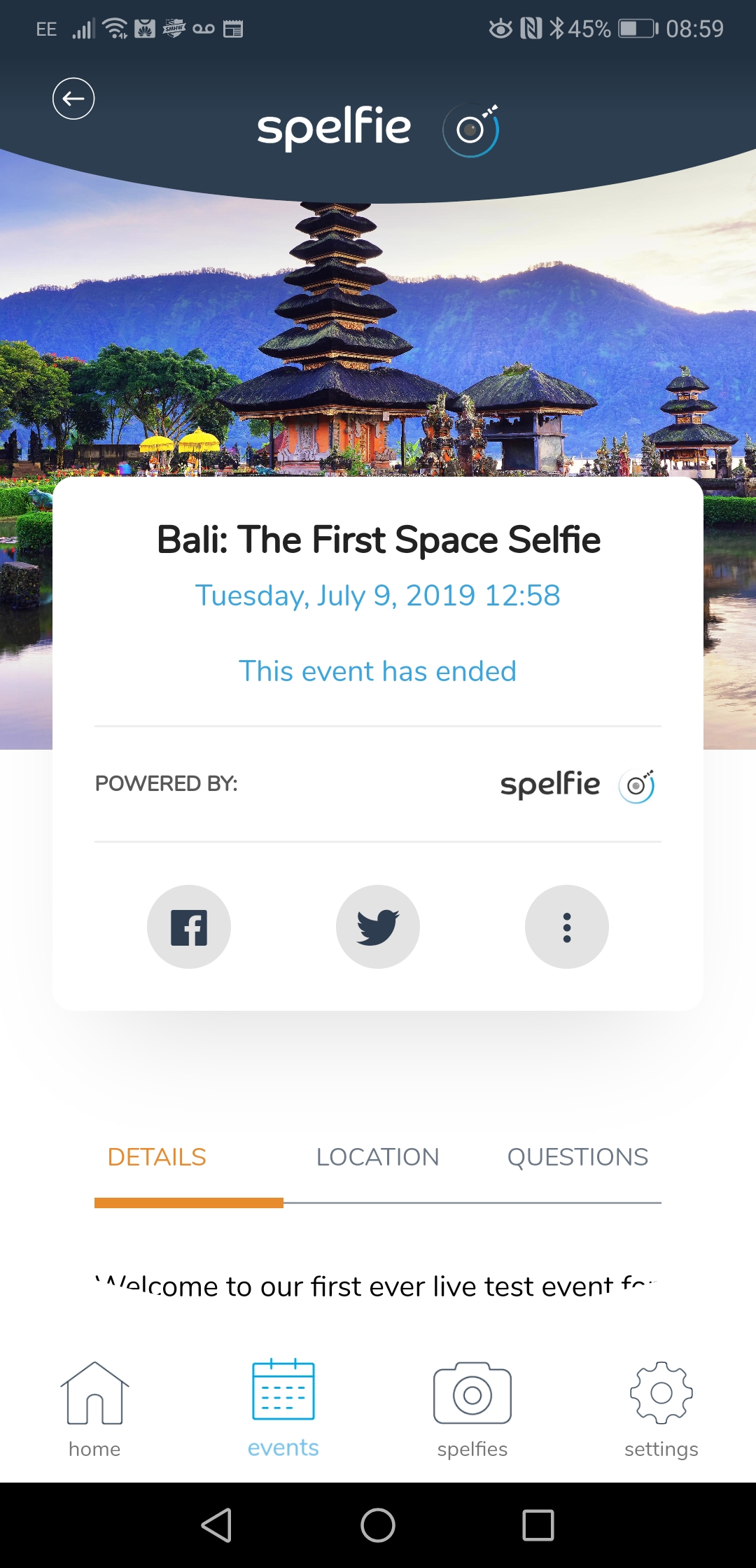The width and height of the screenshot is (756, 1568).
Task: Select the Details tab
Action: 157,1157
